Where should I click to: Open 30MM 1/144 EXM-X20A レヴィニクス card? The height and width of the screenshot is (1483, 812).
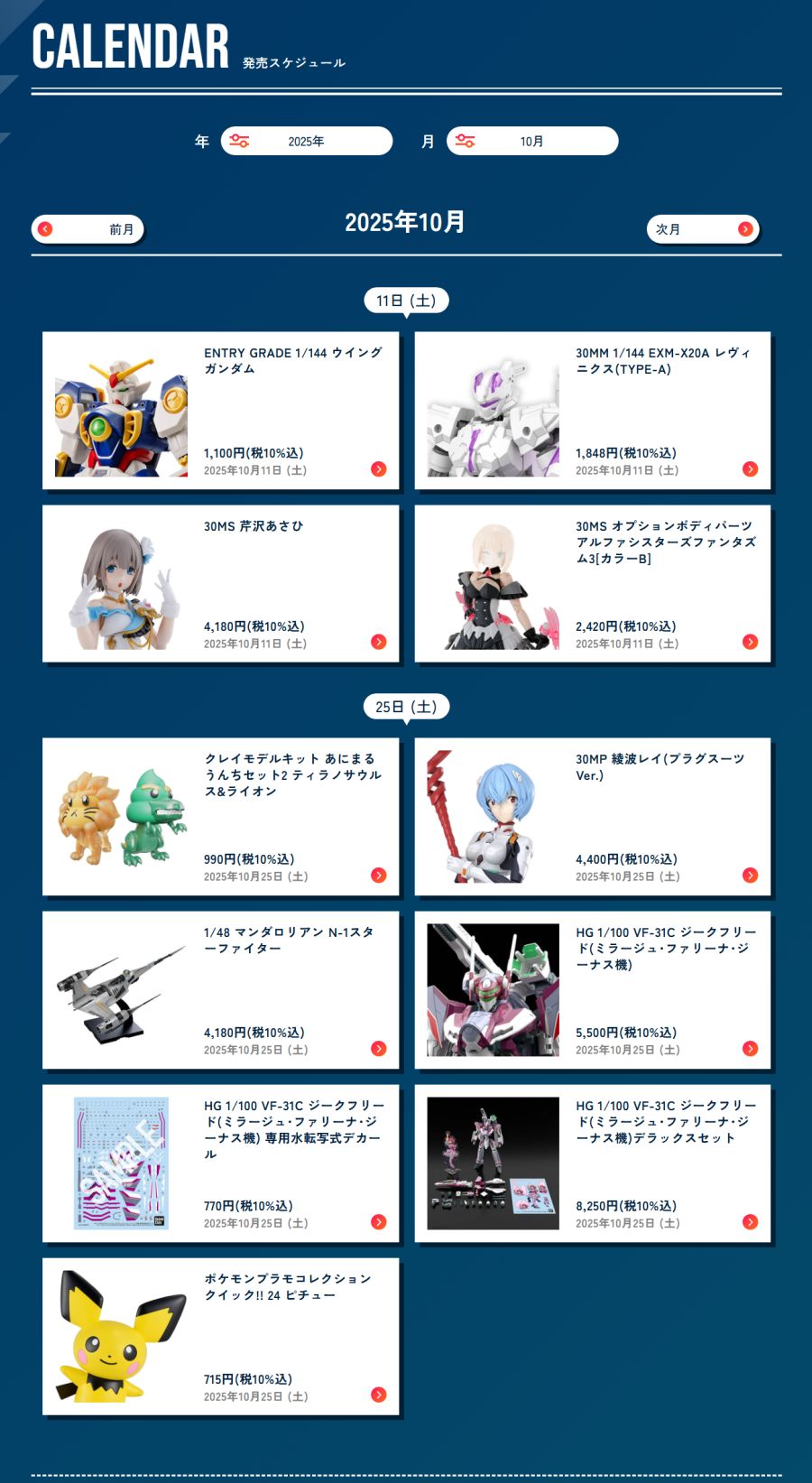click(592, 411)
